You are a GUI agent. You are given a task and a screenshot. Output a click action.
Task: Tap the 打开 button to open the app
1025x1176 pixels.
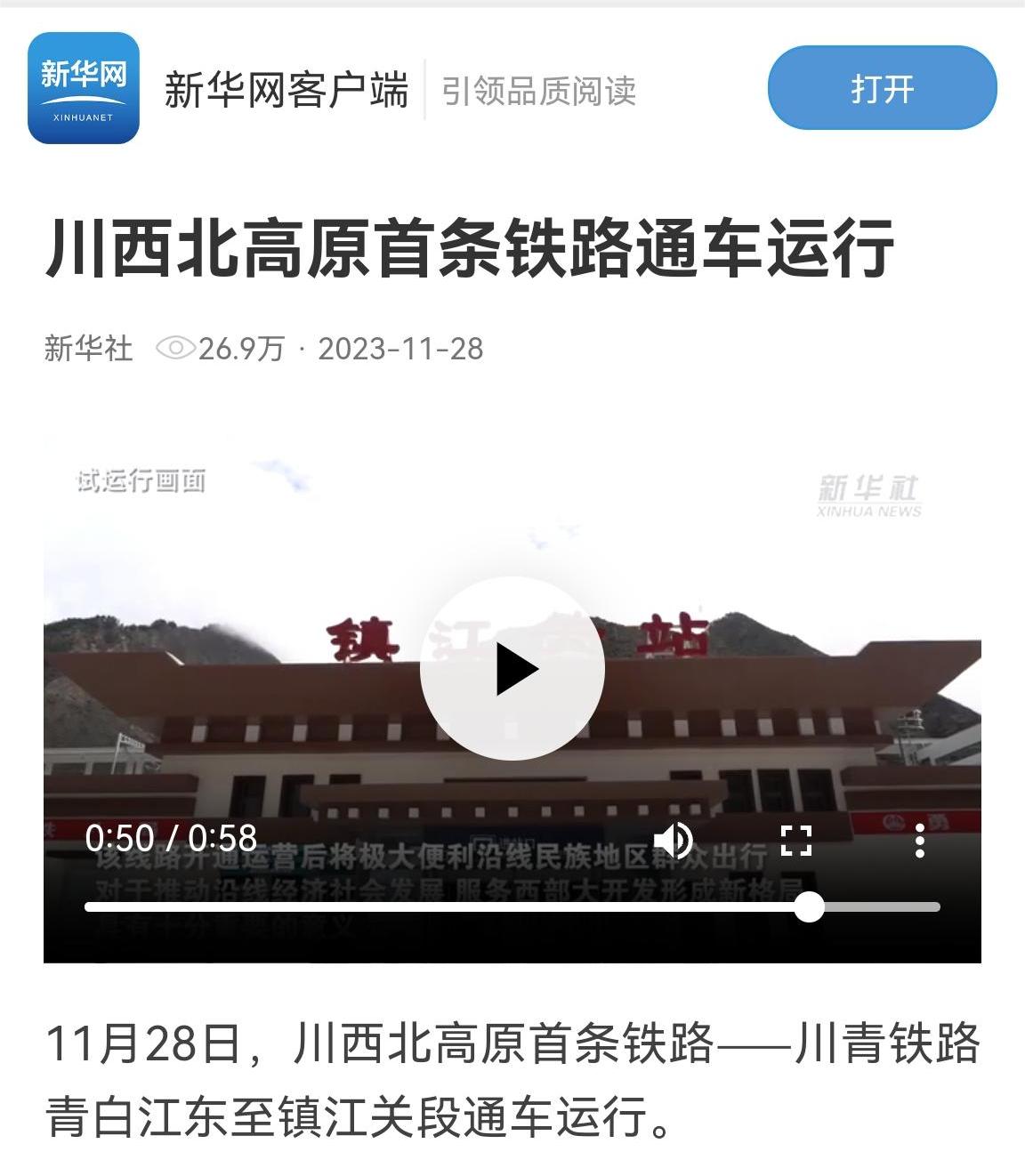pyautogui.click(x=882, y=88)
